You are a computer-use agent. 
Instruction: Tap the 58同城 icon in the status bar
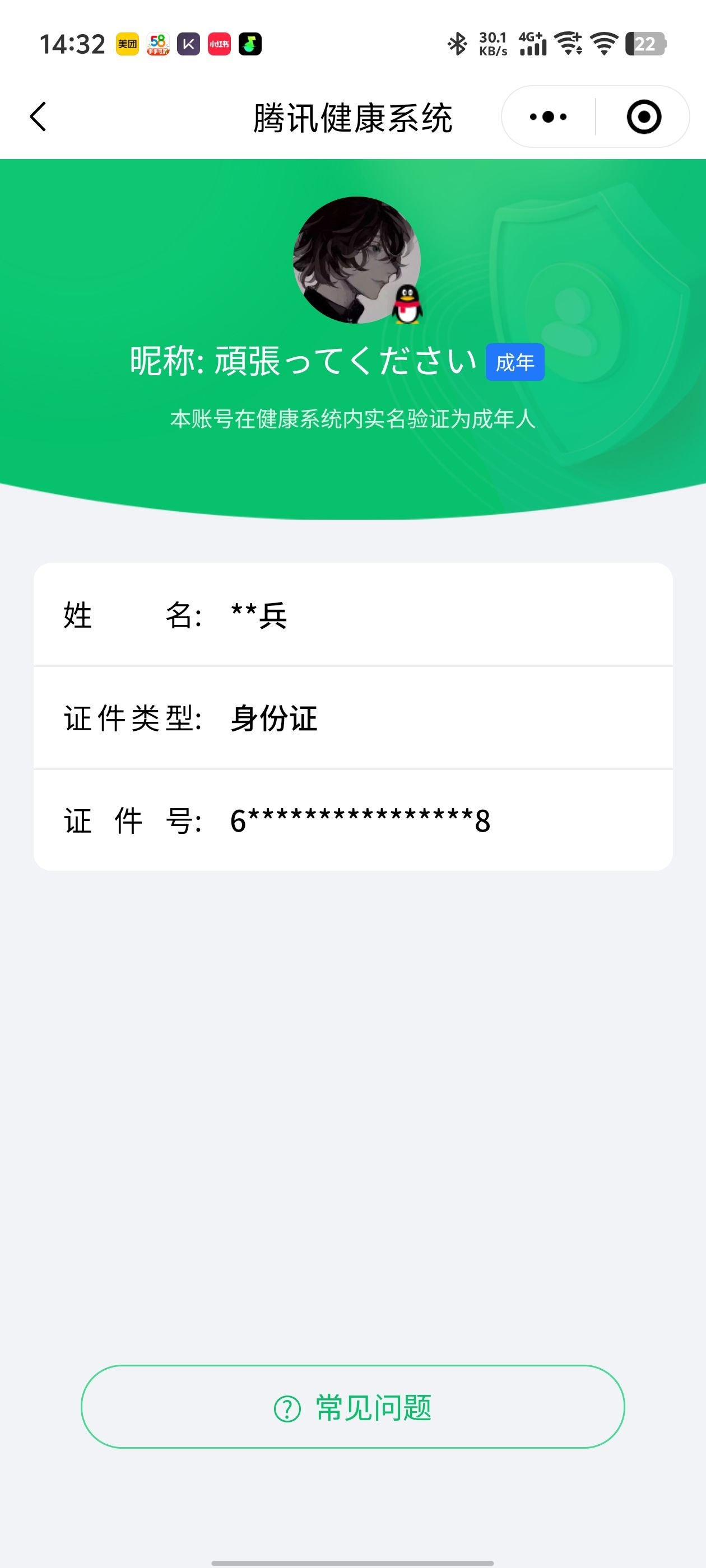point(159,44)
